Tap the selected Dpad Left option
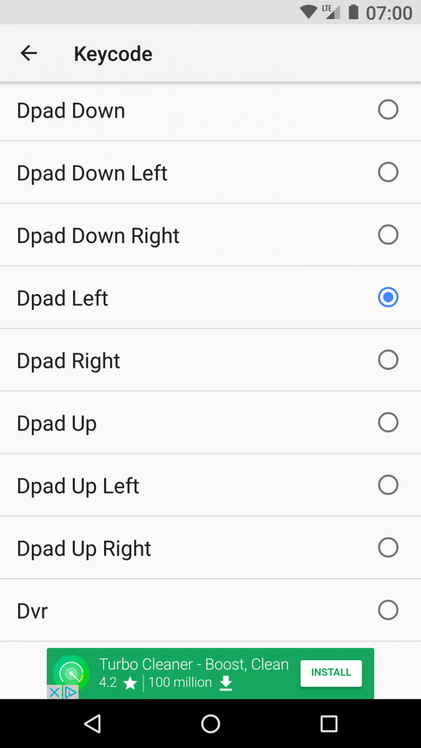This screenshot has height=748, width=421. point(210,297)
